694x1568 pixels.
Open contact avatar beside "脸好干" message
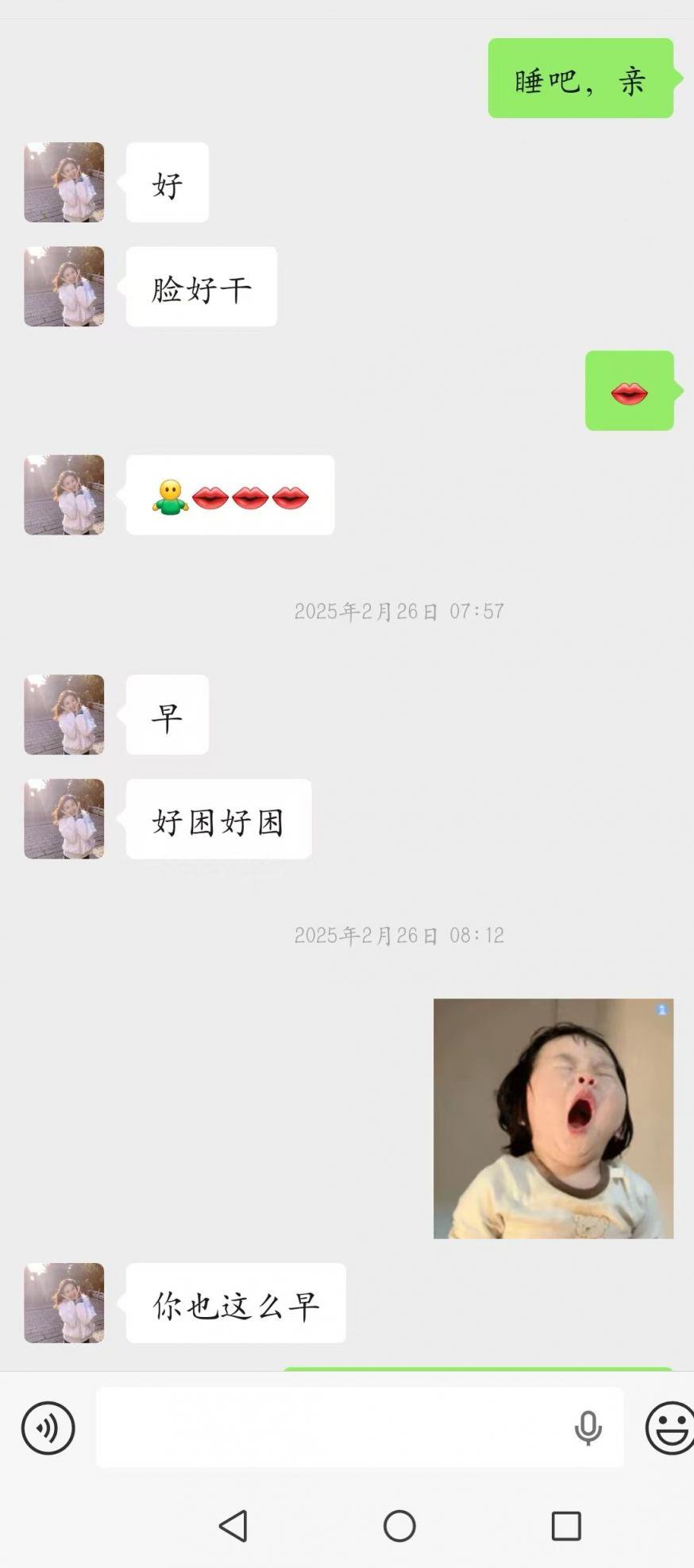[64, 286]
